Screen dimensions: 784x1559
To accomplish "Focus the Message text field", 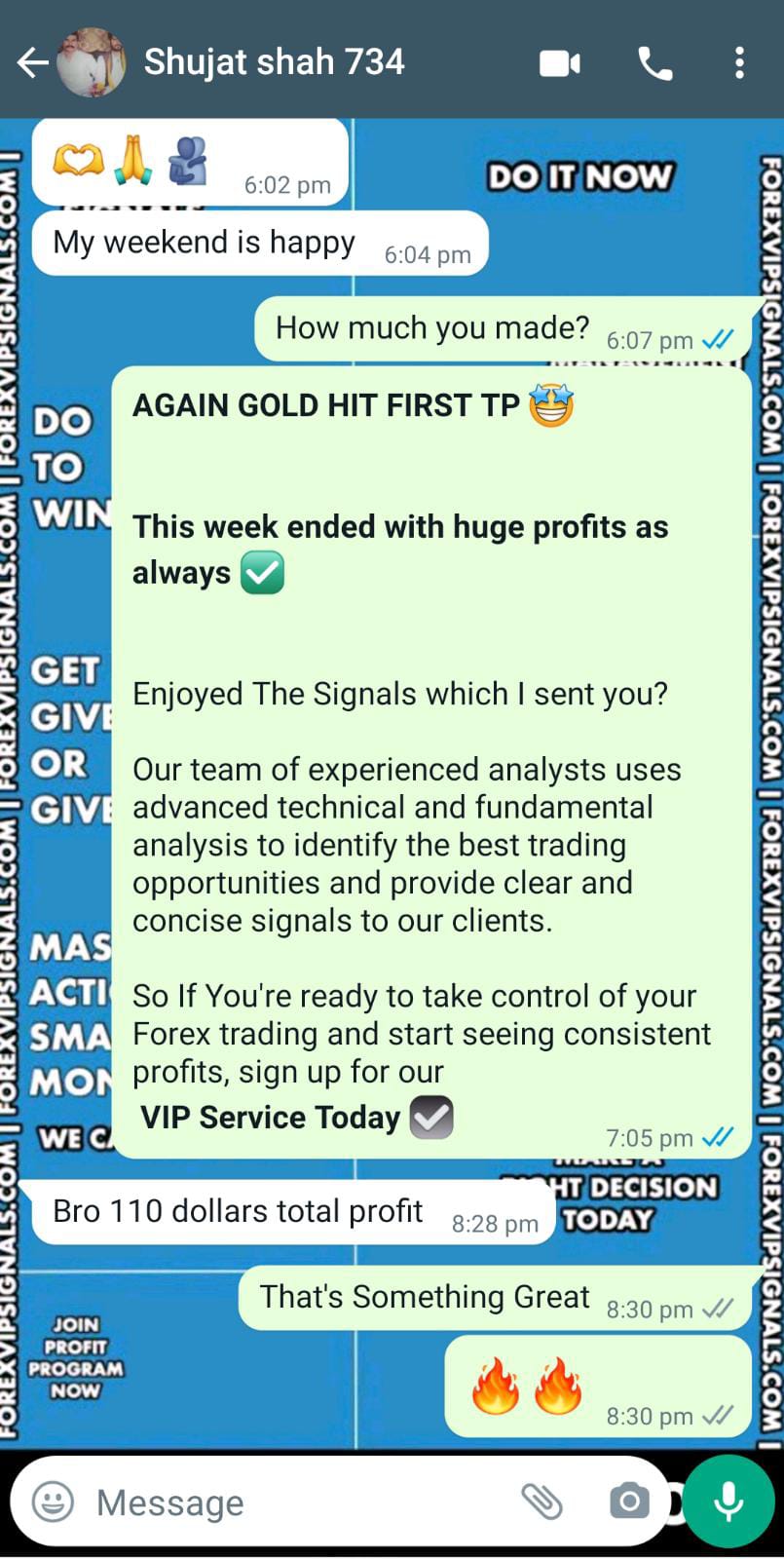I will coord(292,1502).
